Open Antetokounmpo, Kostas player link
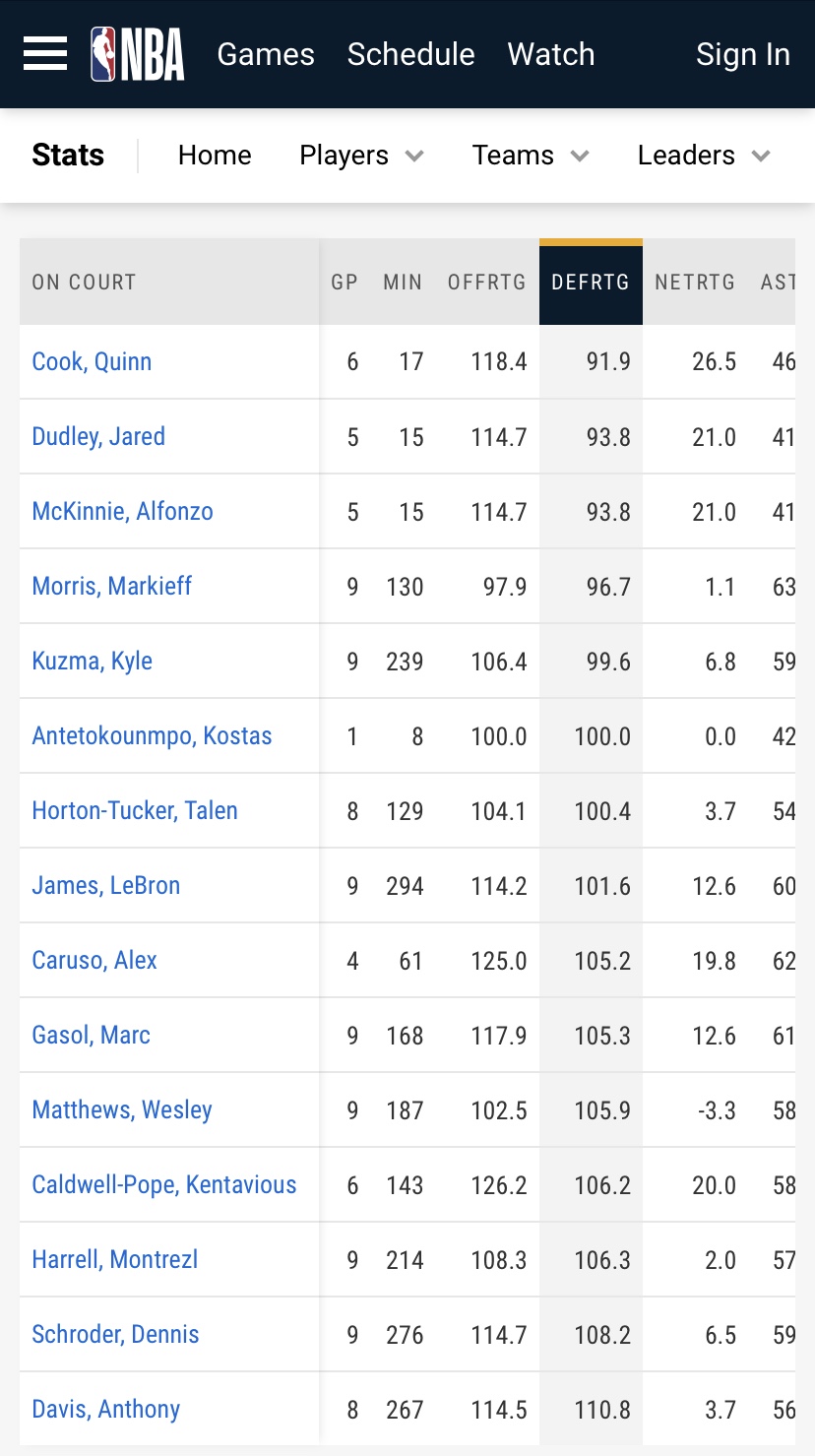Viewport: 815px width, 1456px height. click(x=152, y=735)
